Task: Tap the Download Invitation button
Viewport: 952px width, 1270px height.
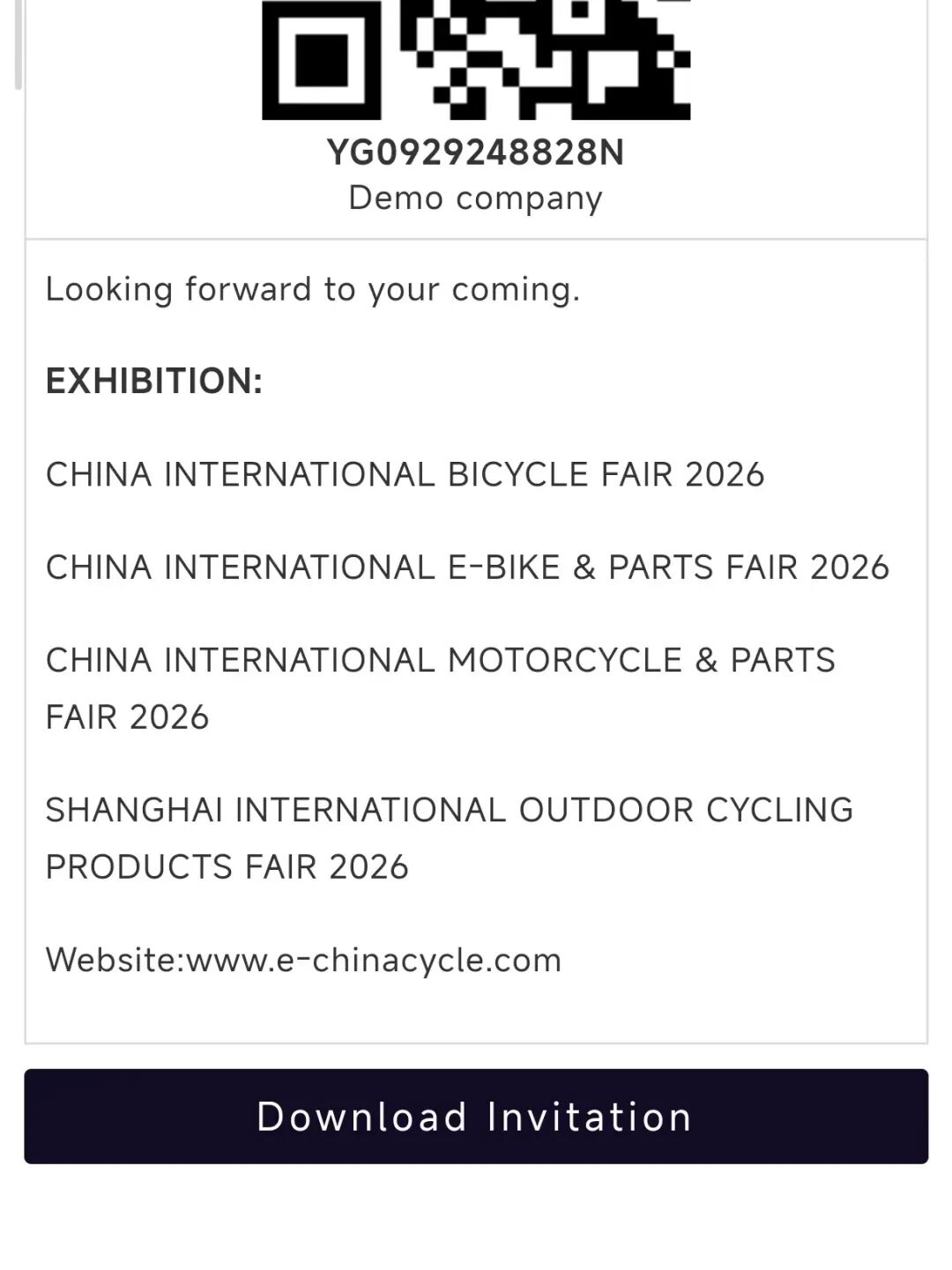Action: (x=476, y=1116)
